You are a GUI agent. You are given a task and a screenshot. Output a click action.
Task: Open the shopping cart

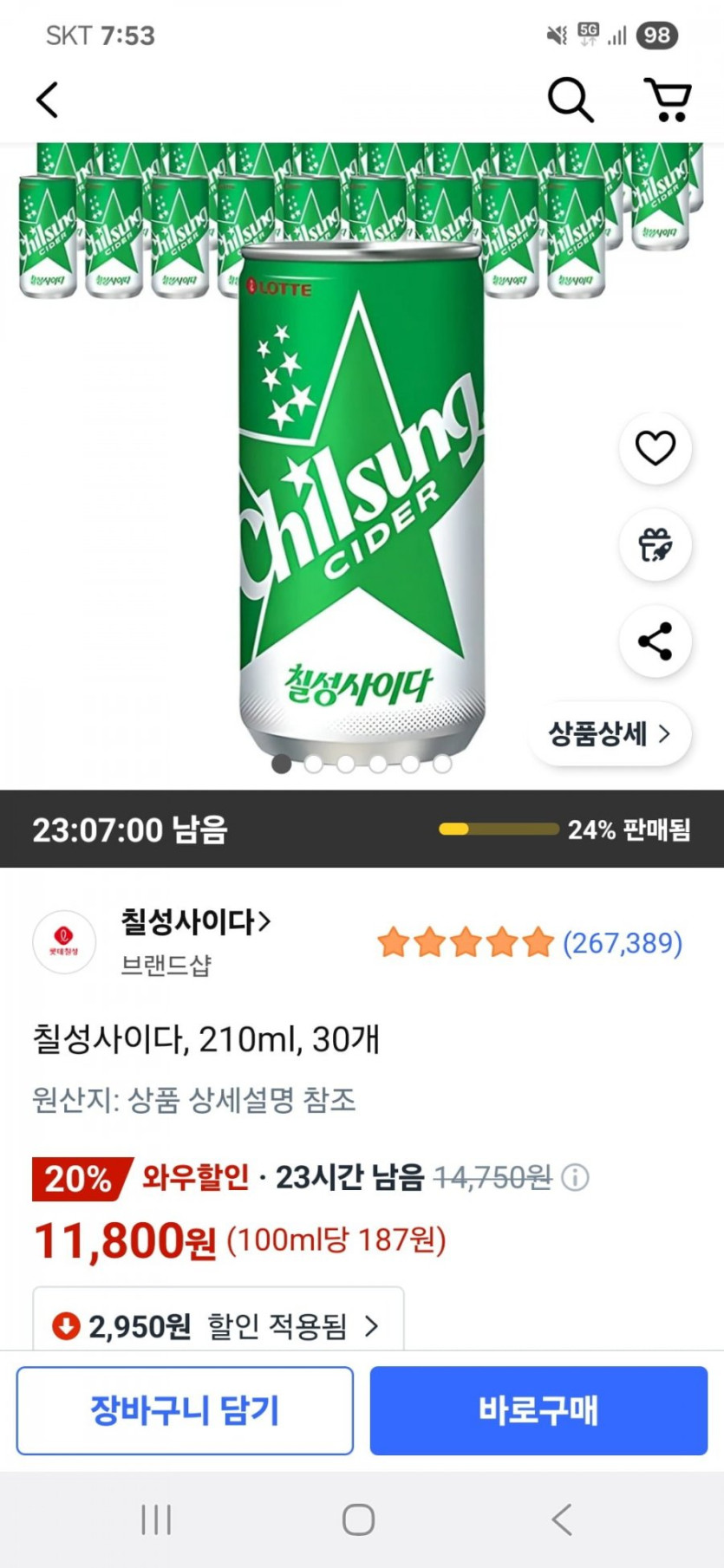[x=667, y=100]
